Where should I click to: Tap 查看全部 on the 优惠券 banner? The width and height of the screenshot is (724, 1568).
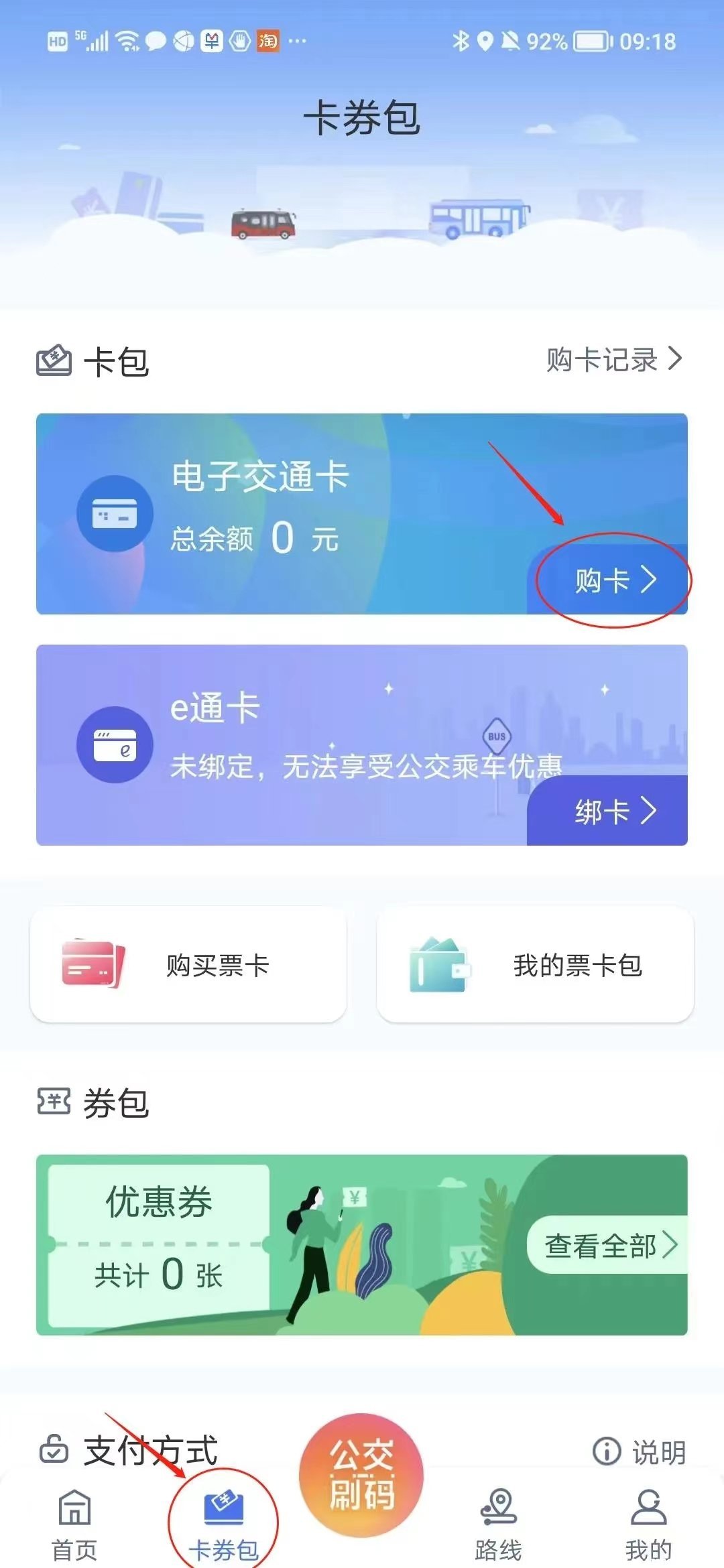[610, 1246]
